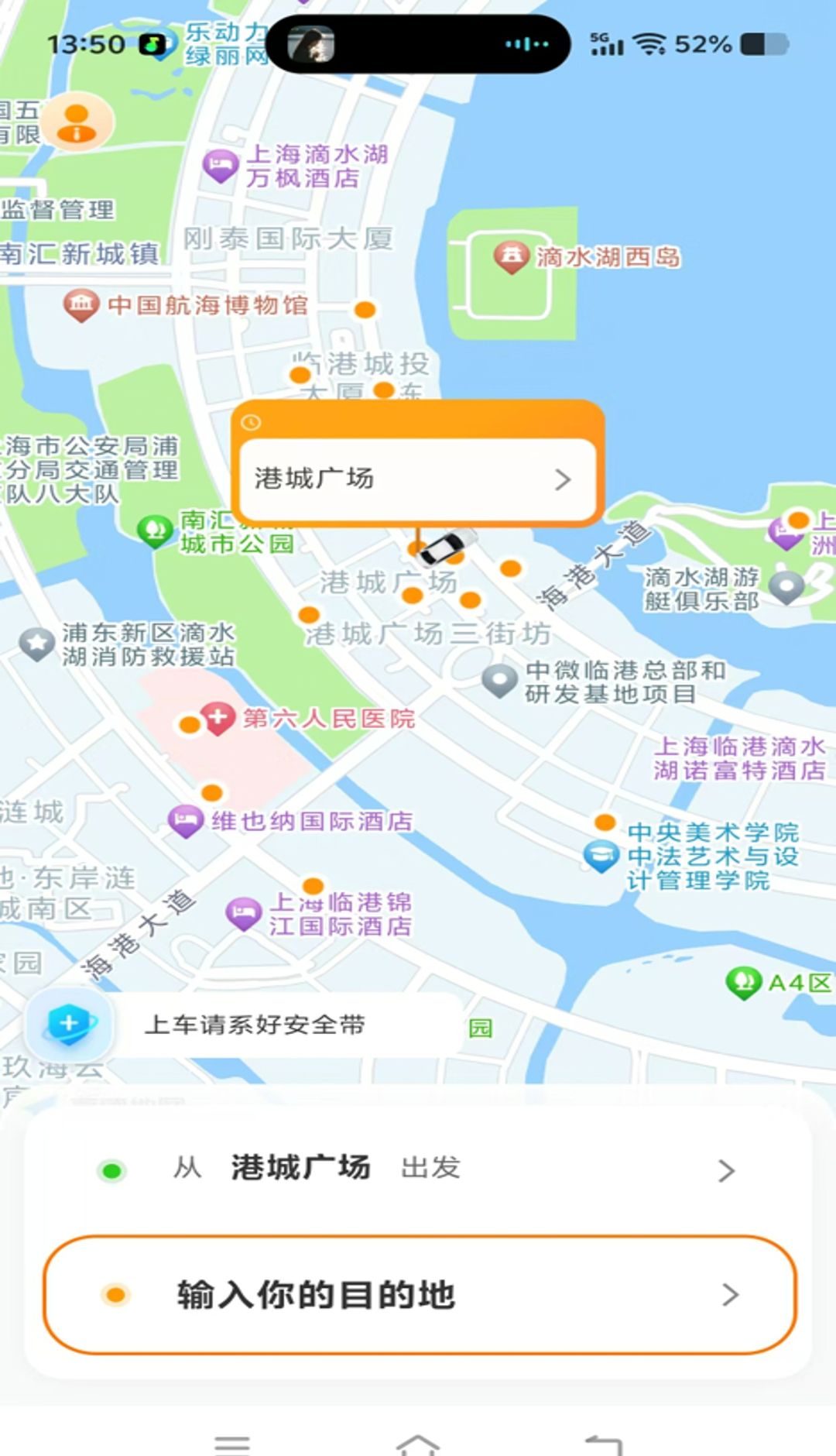Tap the 第六人民医院 hospital marker
Image resolution: width=836 pixels, height=1456 pixels.
point(218,719)
